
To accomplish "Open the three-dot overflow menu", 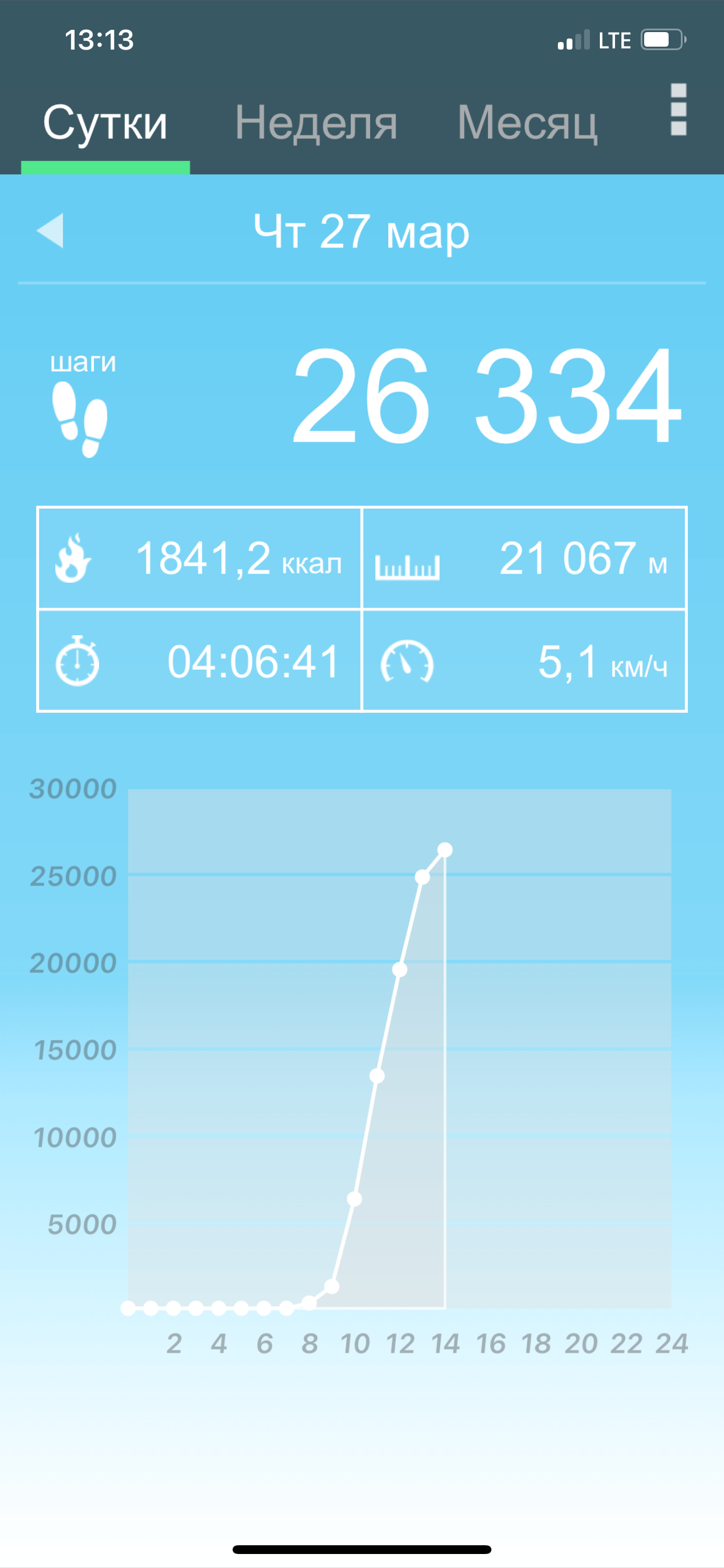I will [x=679, y=110].
